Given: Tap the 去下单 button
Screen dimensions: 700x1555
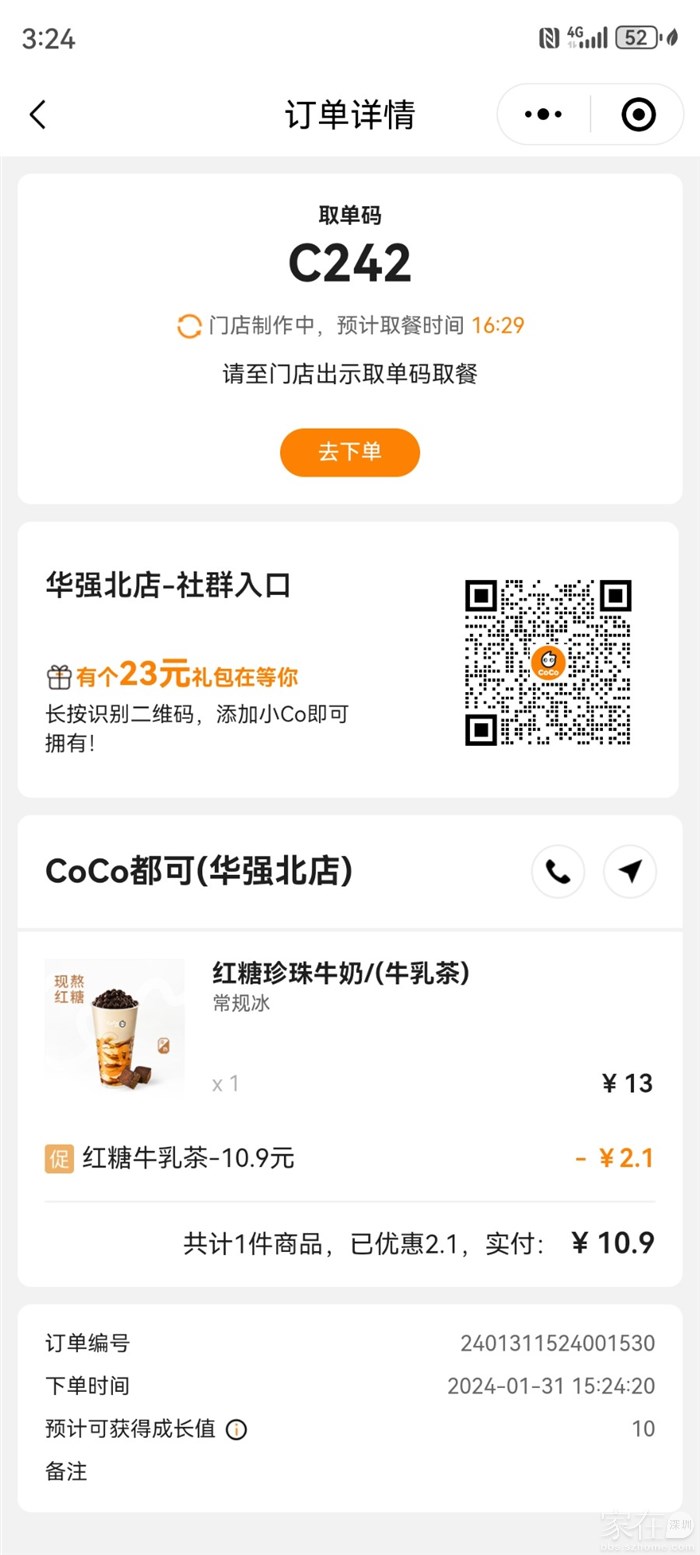Looking at the screenshot, I should click(x=349, y=452).
